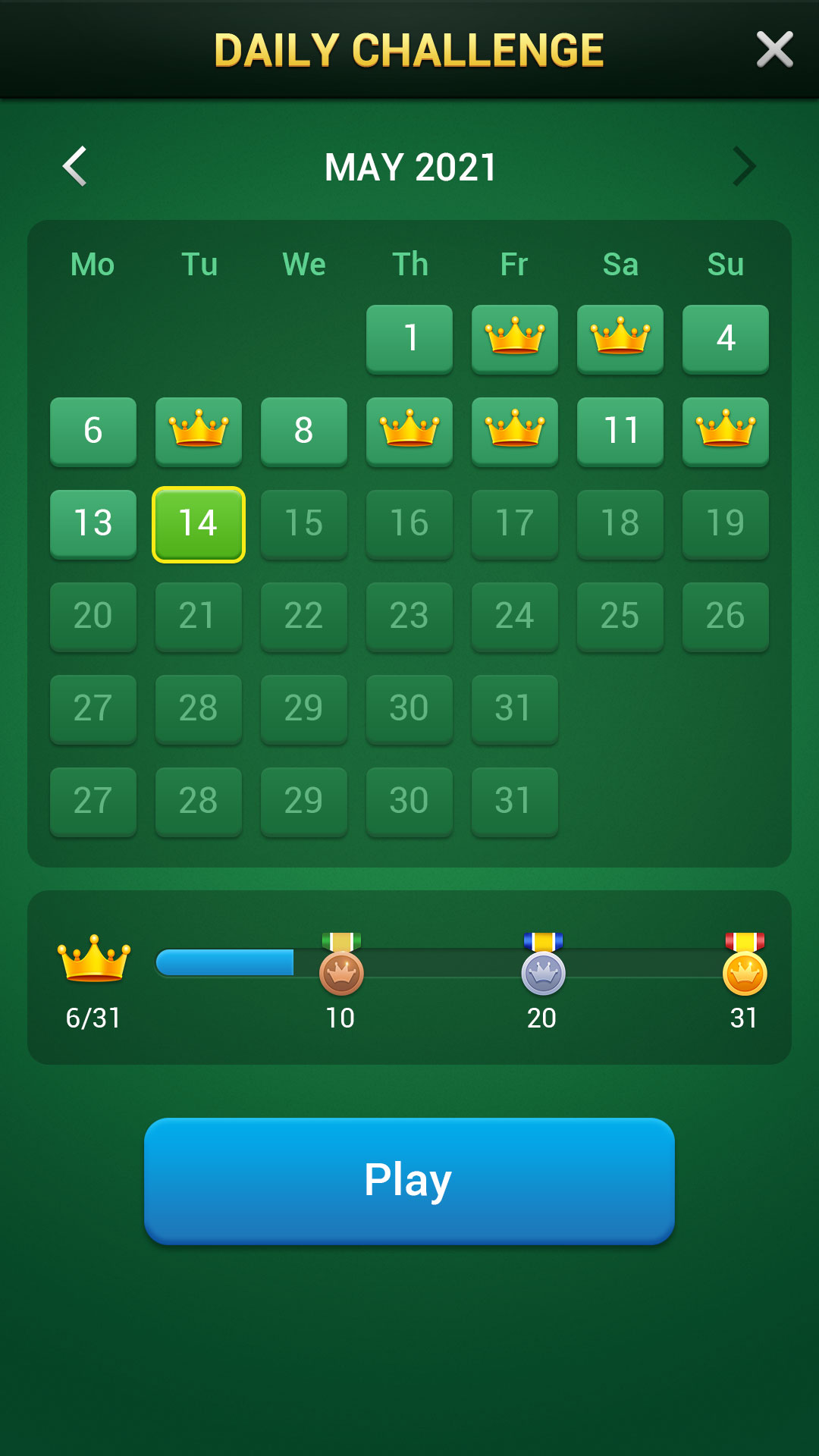819x1456 pixels.
Task: Go to the next month
Action: point(744,166)
